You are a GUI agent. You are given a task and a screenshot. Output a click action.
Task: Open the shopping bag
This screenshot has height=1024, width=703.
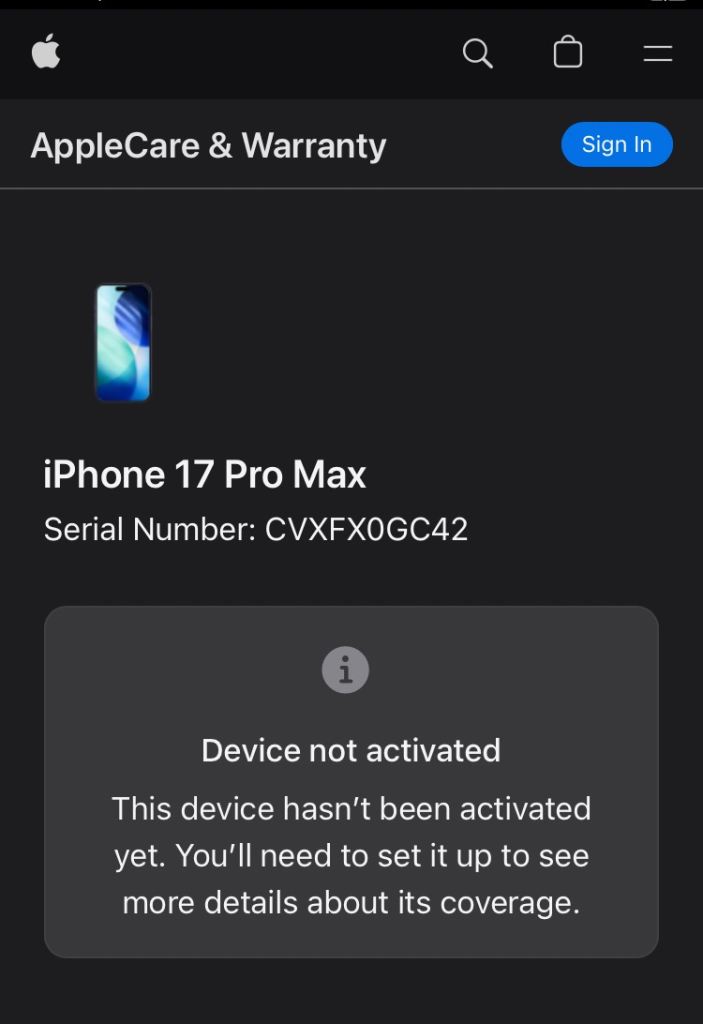568,53
